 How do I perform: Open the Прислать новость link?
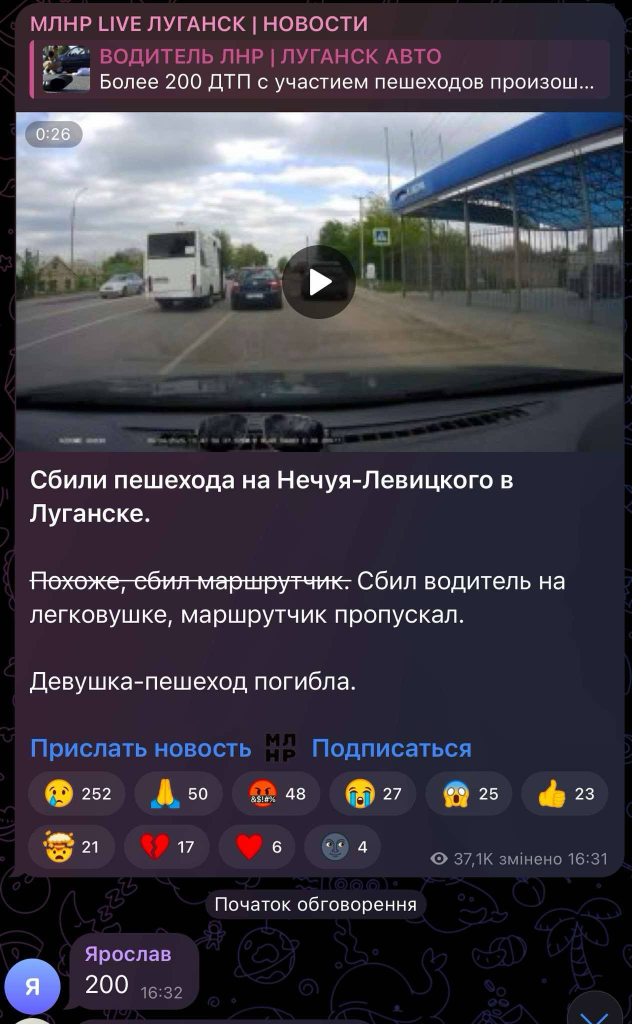141,748
